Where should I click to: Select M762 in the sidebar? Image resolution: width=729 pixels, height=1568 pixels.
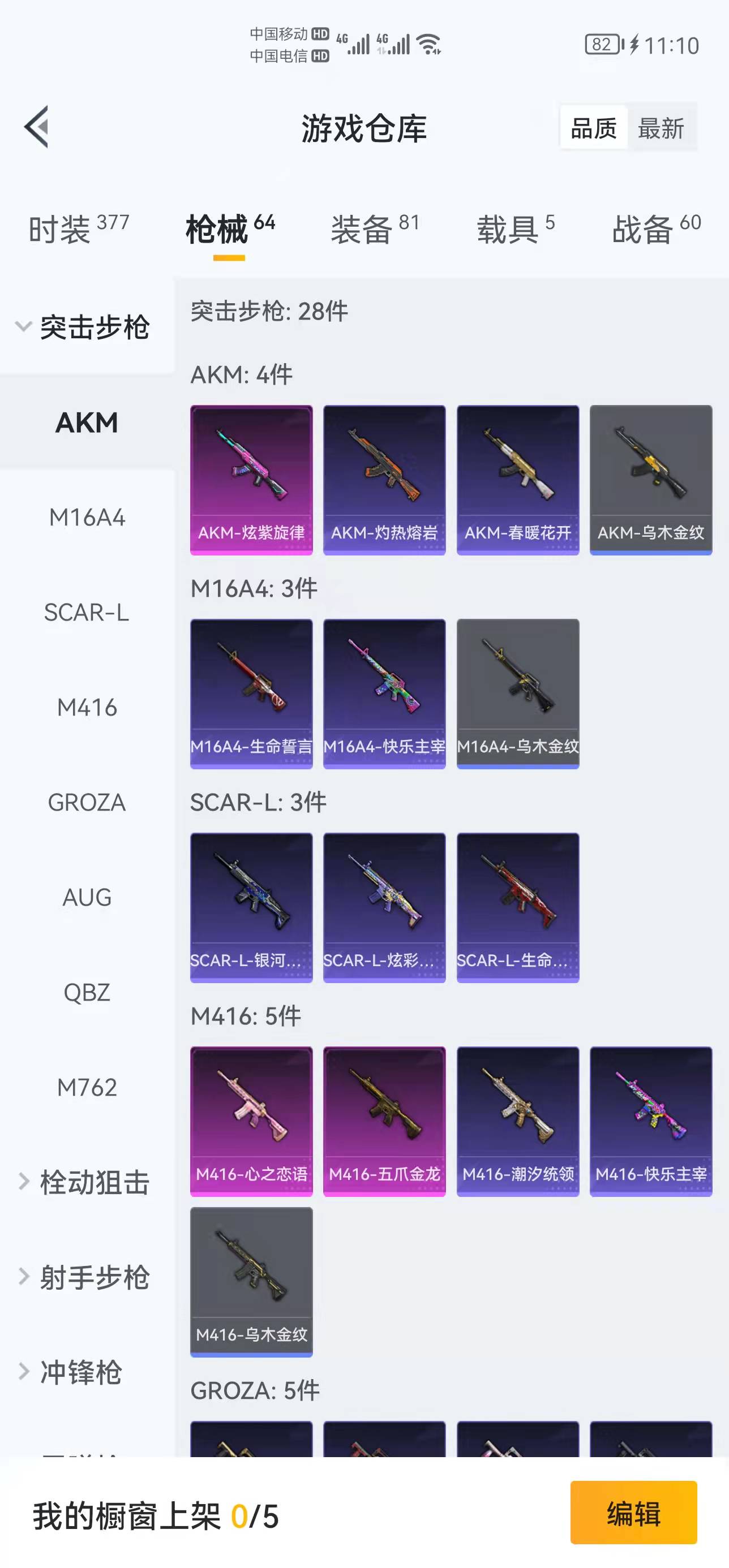tap(87, 1087)
